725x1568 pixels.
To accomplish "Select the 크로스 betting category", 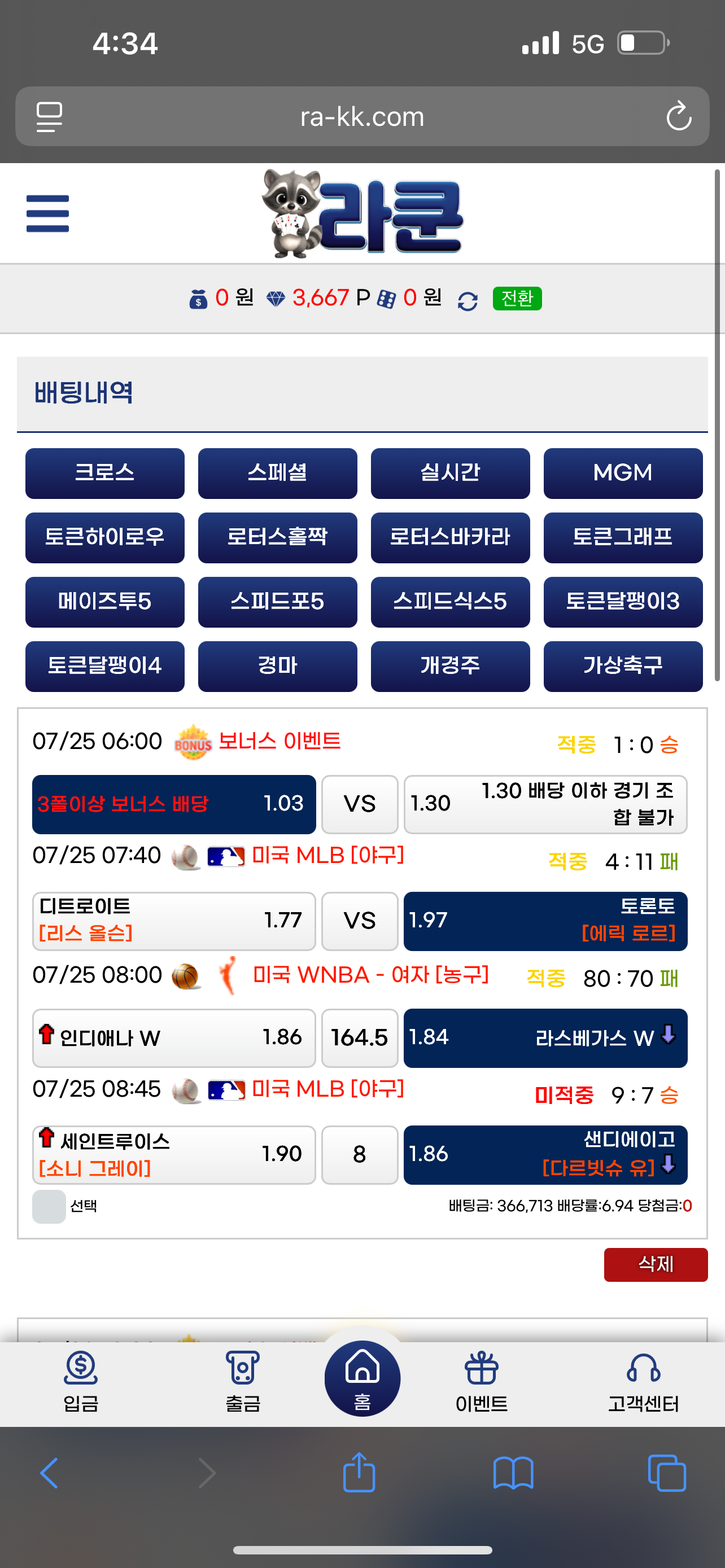I will (104, 473).
